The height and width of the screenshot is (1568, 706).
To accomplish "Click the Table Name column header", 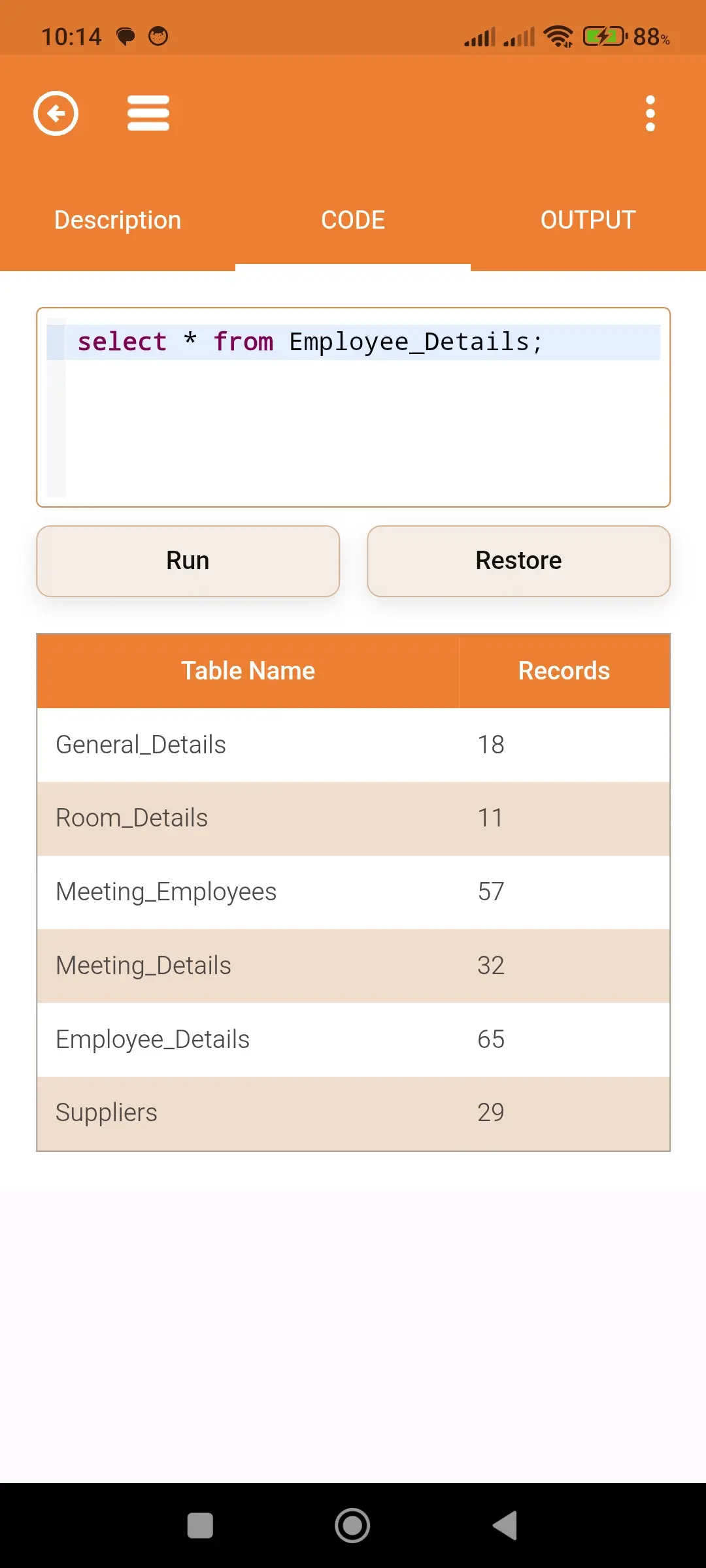I will 247,670.
